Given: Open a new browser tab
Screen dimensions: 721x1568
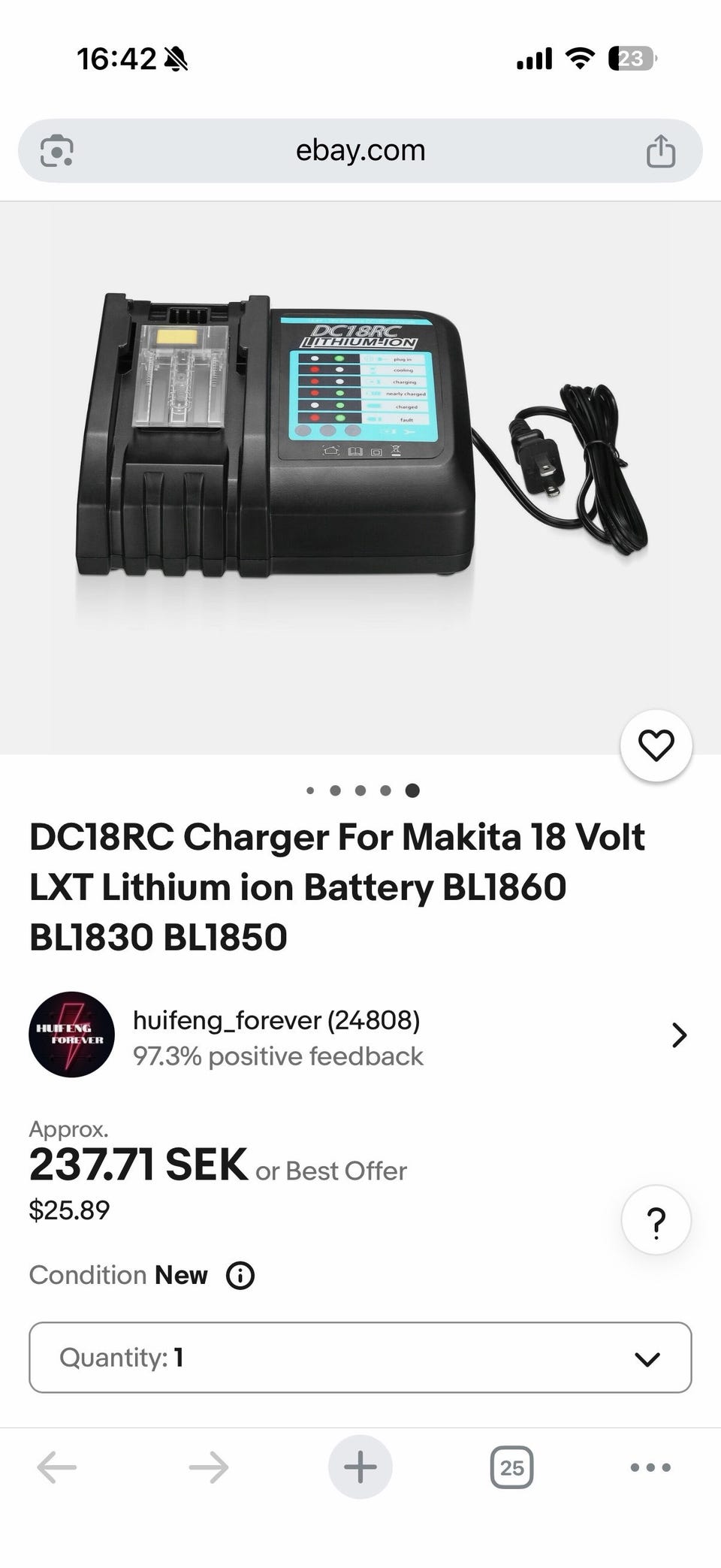Looking at the screenshot, I should pyautogui.click(x=360, y=1467).
